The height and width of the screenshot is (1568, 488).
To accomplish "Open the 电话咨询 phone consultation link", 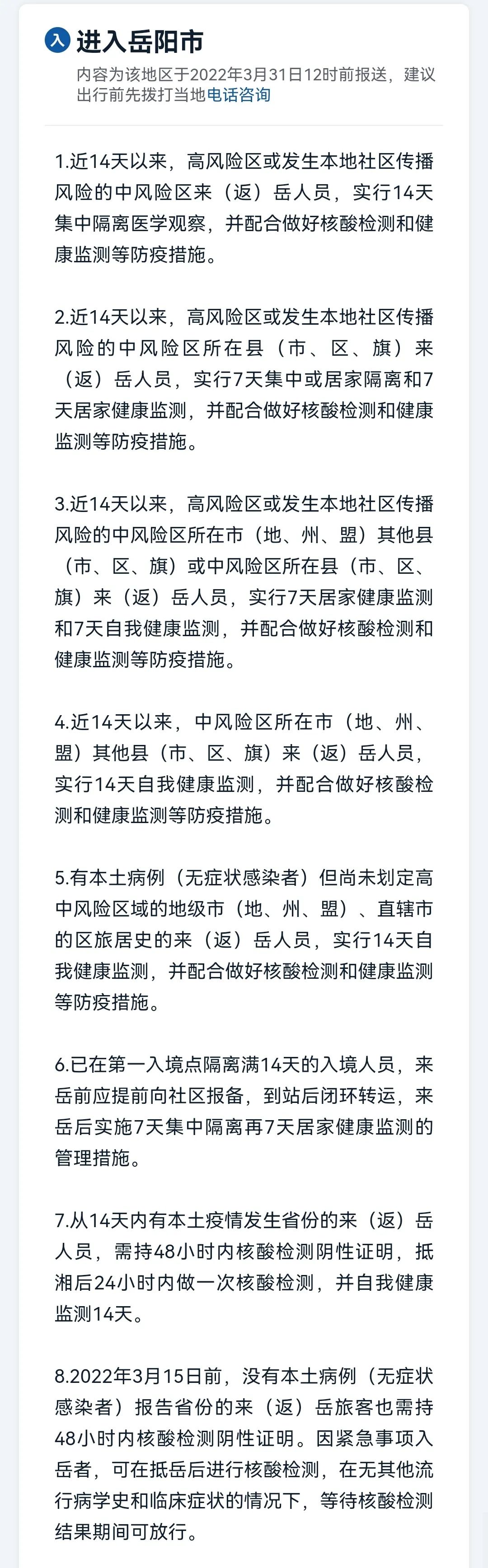I will (238, 95).
